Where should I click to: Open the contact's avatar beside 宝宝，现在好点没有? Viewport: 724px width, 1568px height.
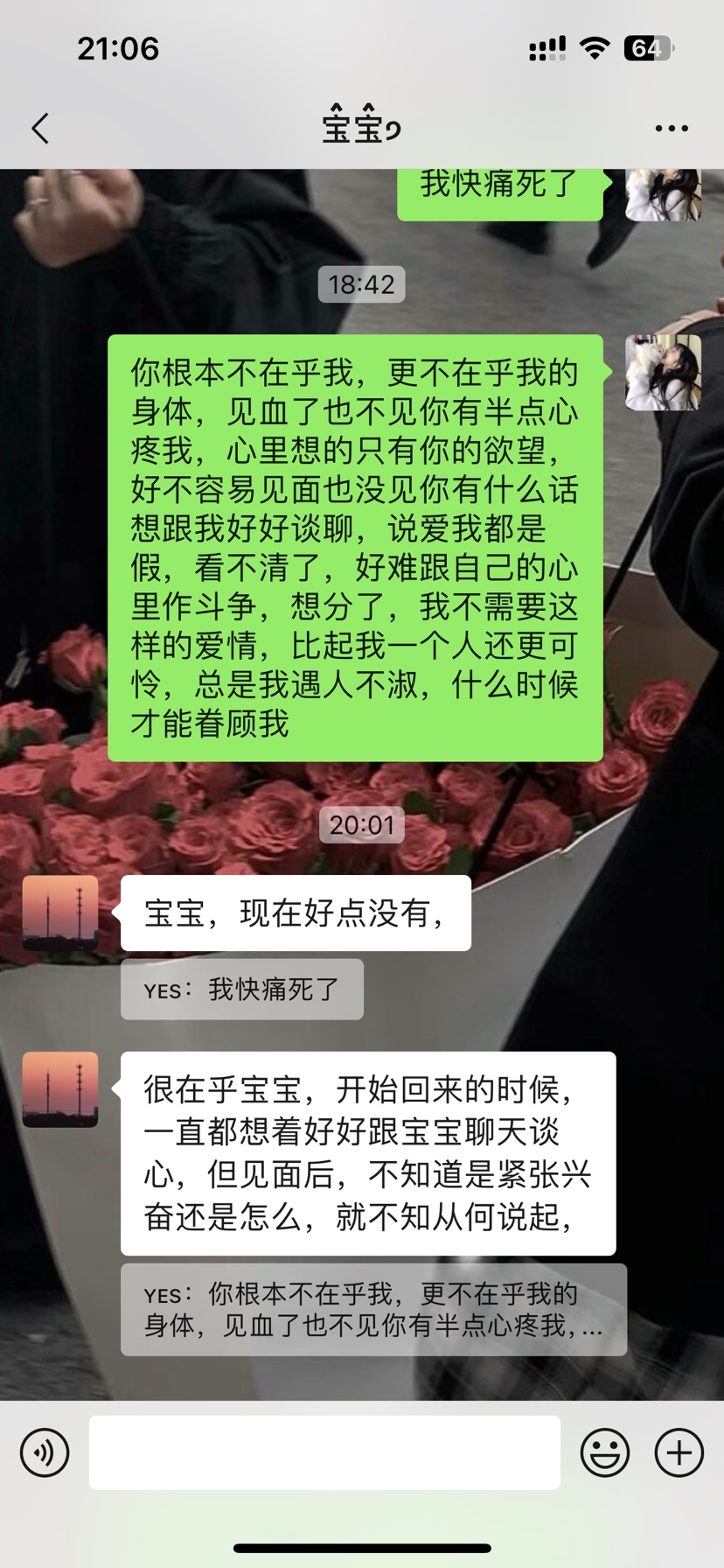[x=60, y=913]
